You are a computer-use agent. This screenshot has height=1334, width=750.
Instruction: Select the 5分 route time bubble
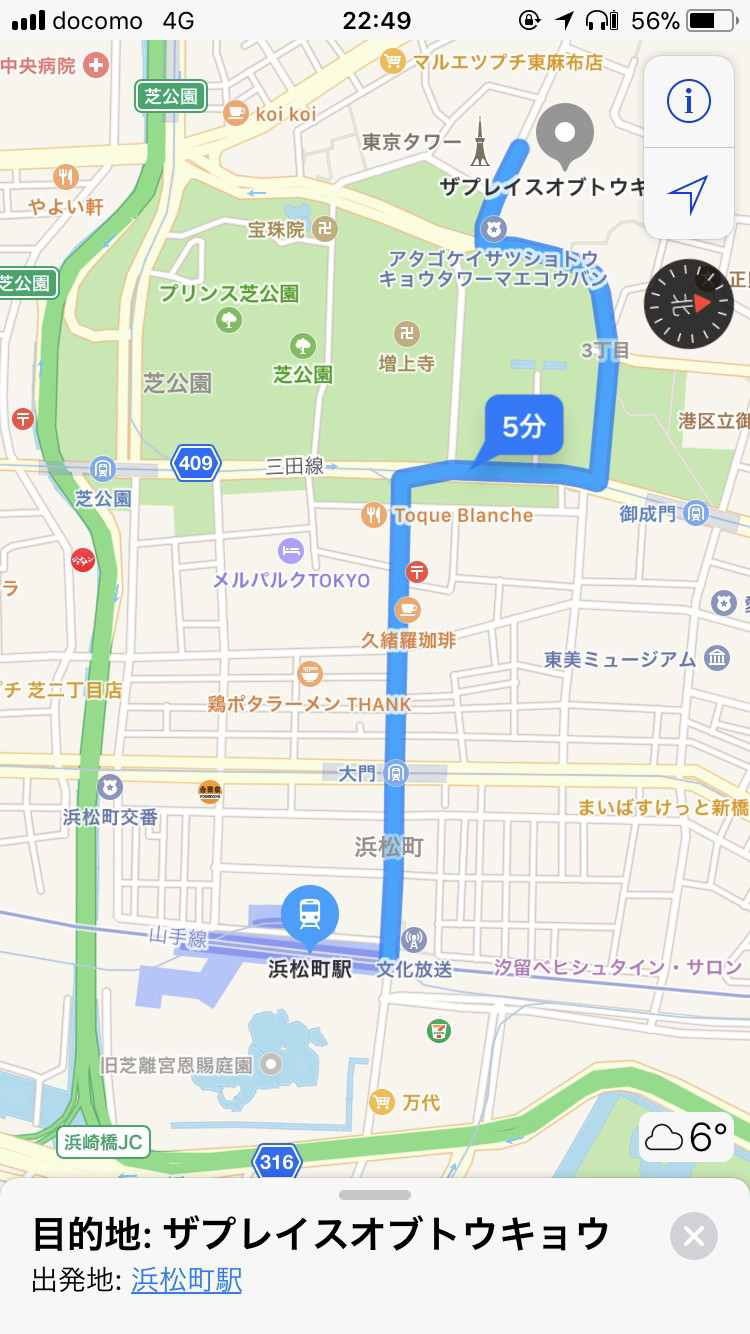[523, 427]
